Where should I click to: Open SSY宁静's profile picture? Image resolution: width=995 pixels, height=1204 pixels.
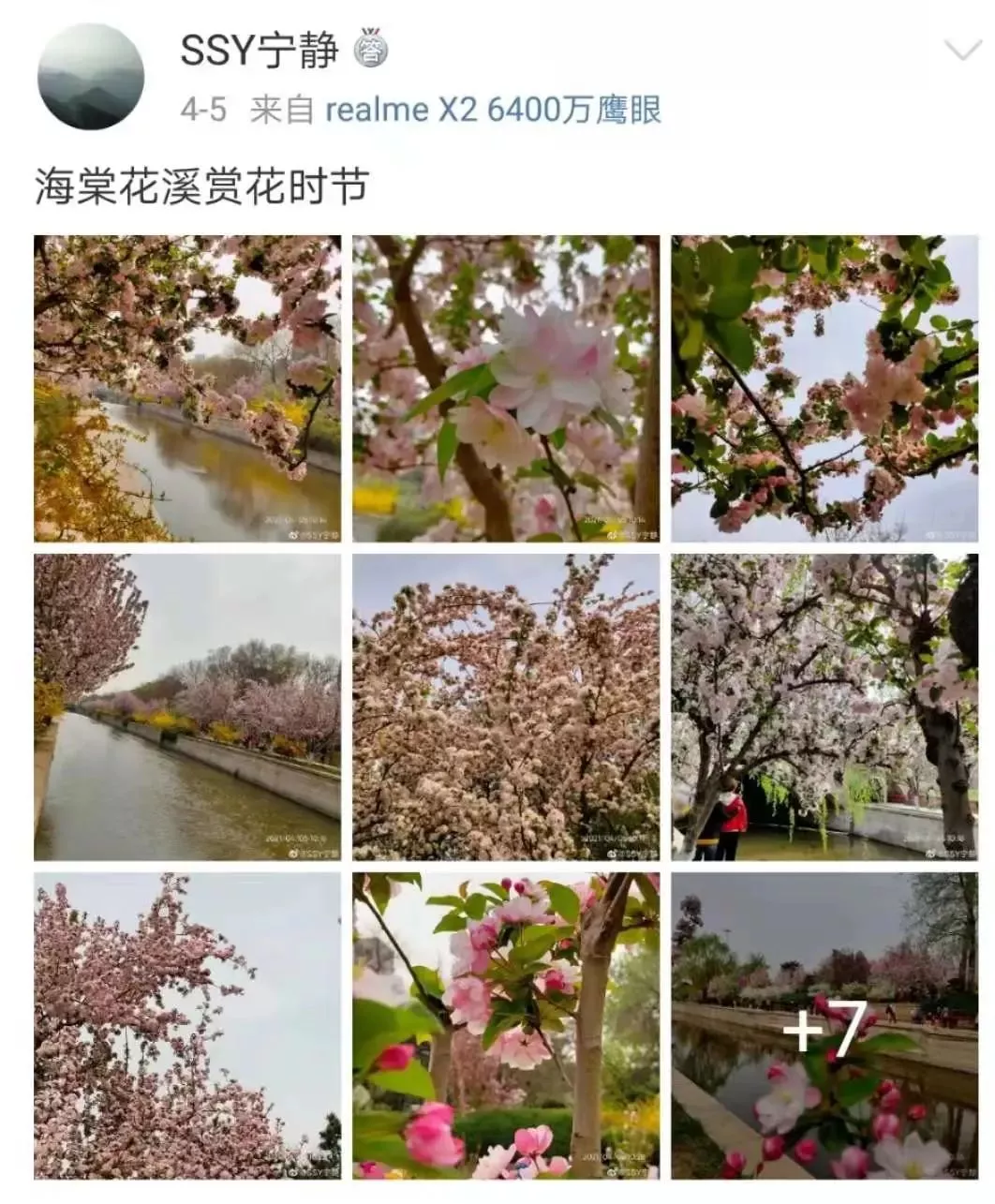[91, 77]
